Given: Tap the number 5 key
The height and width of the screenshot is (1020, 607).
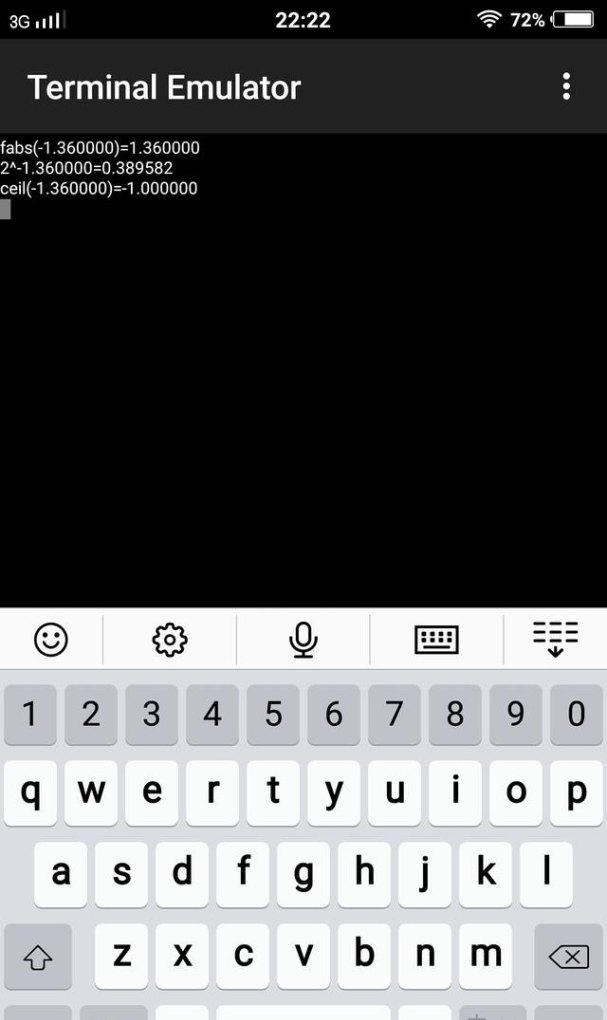Looking at the screenshot, I should coord(273,714).
